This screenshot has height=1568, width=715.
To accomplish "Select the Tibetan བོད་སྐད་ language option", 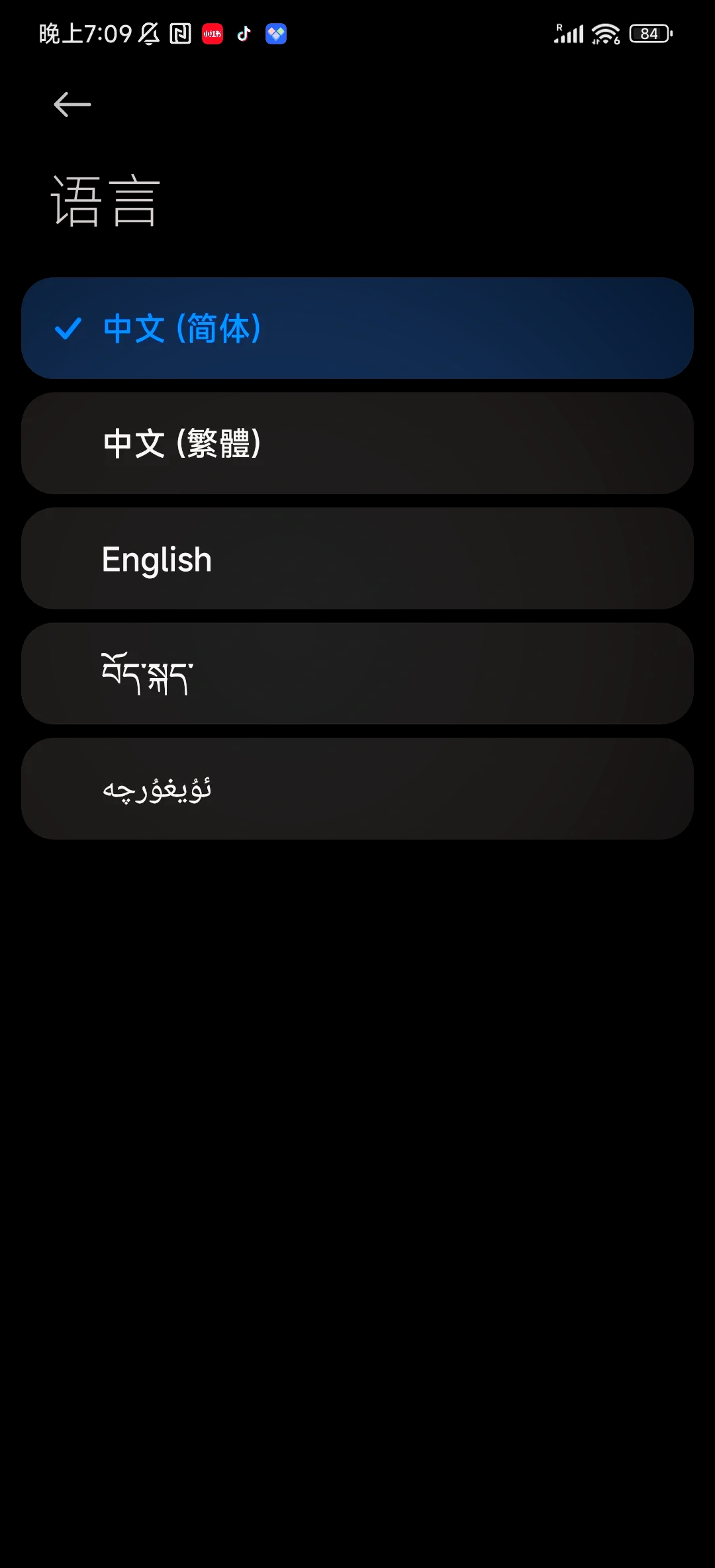I will [358, 673].
